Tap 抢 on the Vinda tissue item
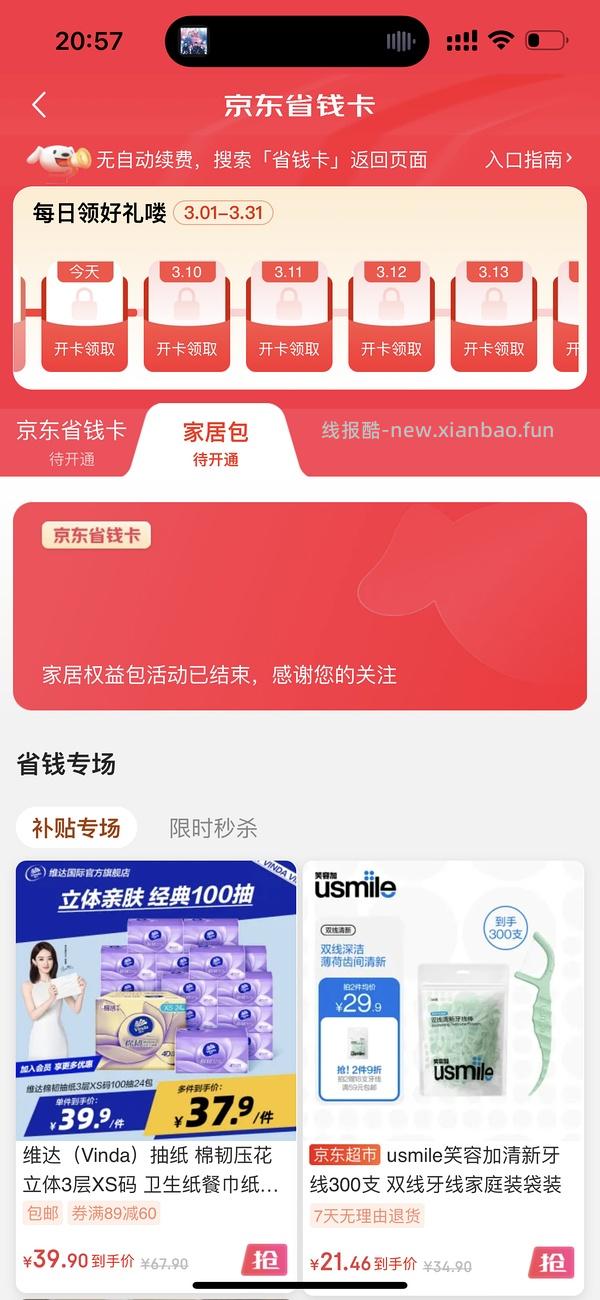 click(x=264, y=1260)
